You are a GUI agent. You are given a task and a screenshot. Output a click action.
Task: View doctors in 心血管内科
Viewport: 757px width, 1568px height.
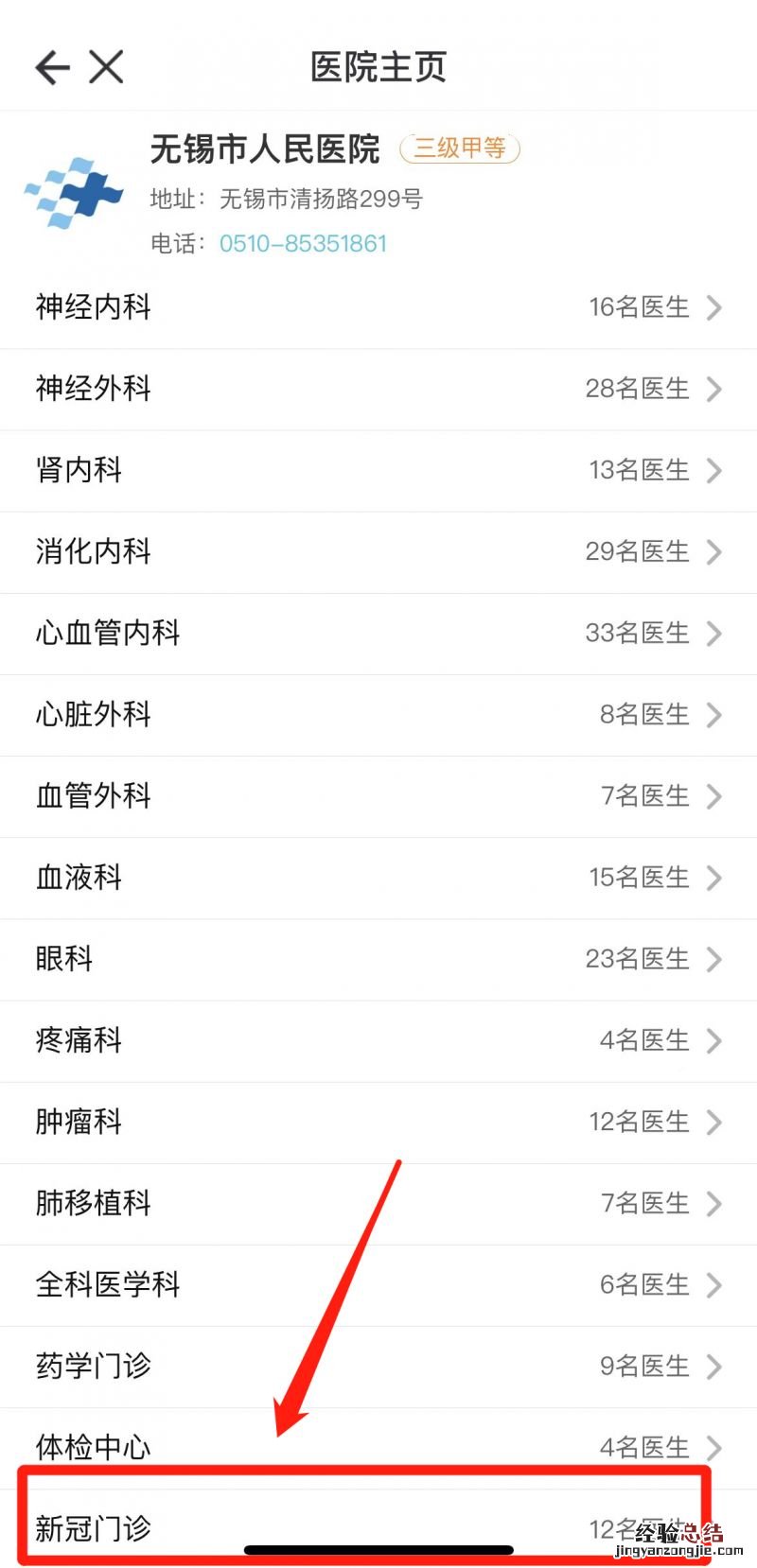[378, 633]
